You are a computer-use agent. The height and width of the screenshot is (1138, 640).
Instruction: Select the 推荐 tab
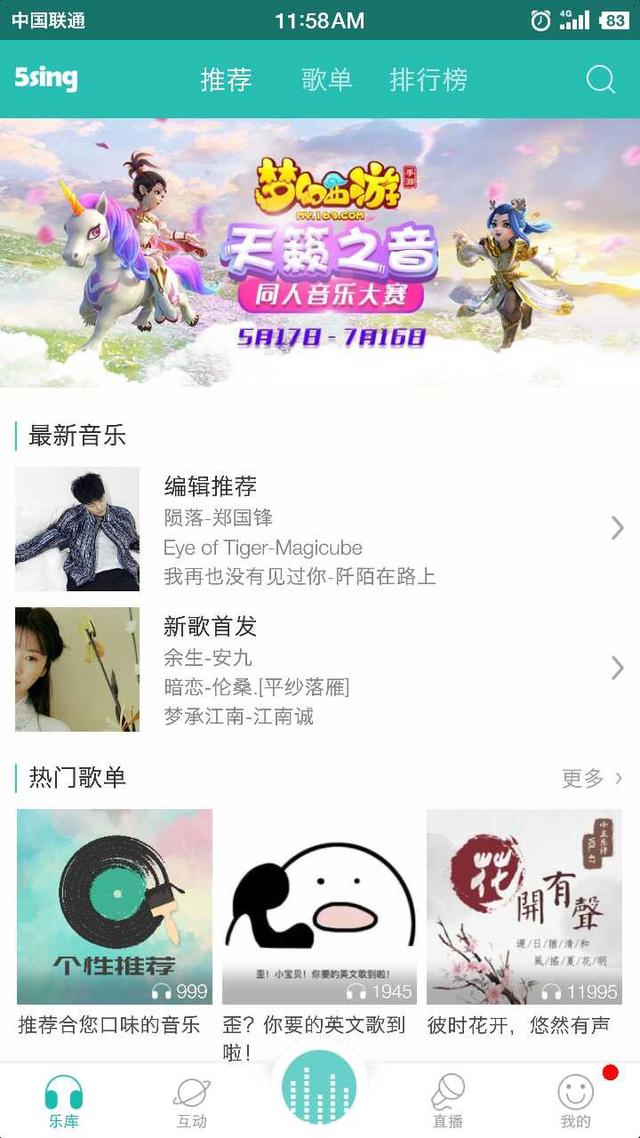(226, 80)
